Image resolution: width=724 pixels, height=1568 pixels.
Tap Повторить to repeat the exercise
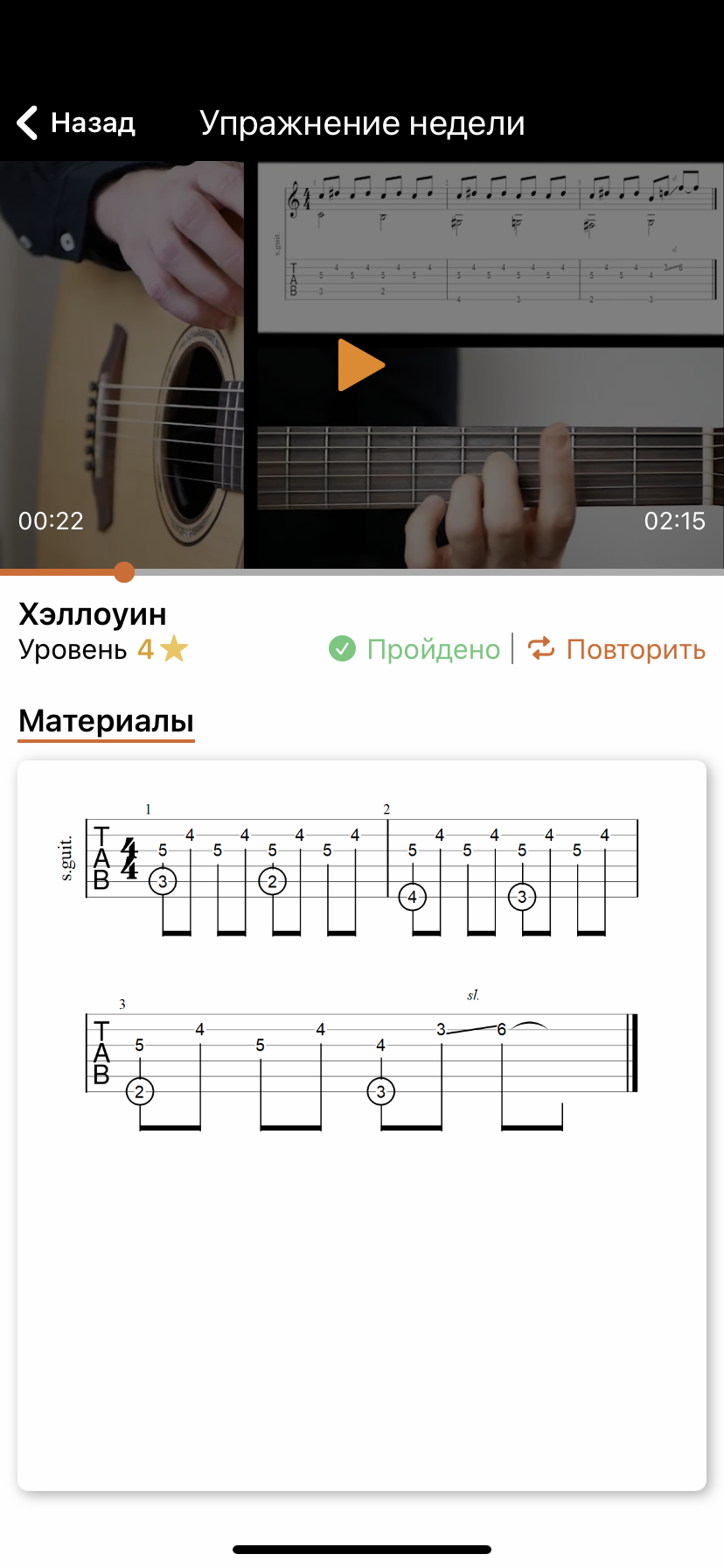coord(617,649)
